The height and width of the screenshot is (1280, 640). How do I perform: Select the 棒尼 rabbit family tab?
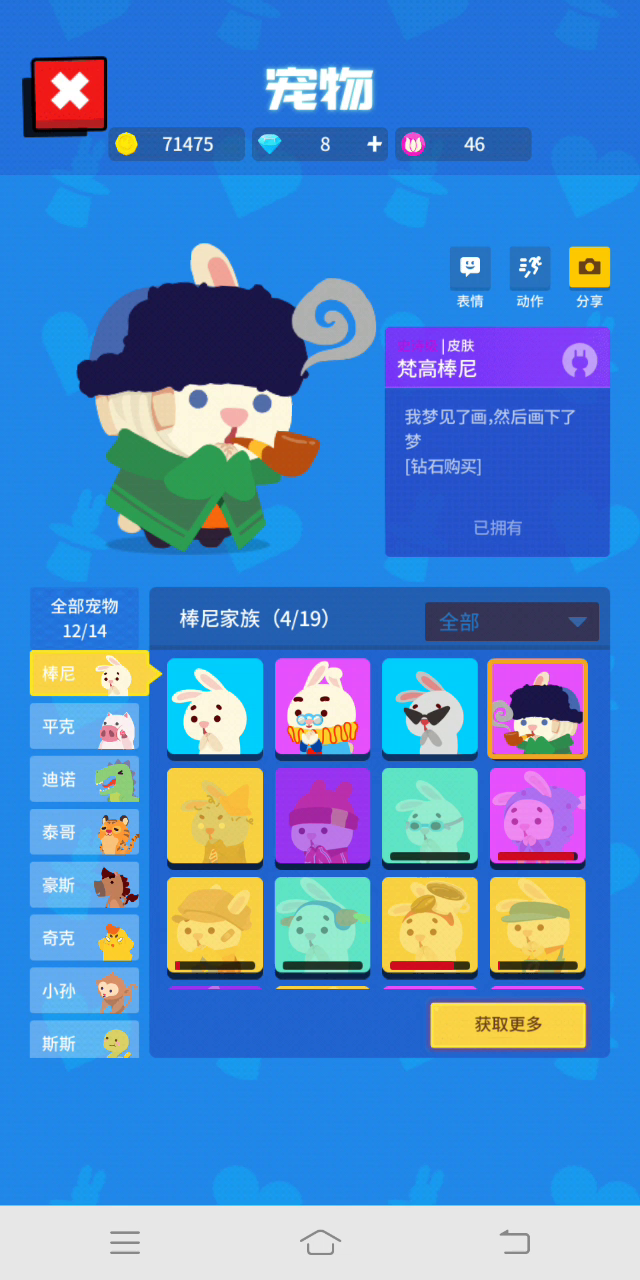tap(88, 673)
